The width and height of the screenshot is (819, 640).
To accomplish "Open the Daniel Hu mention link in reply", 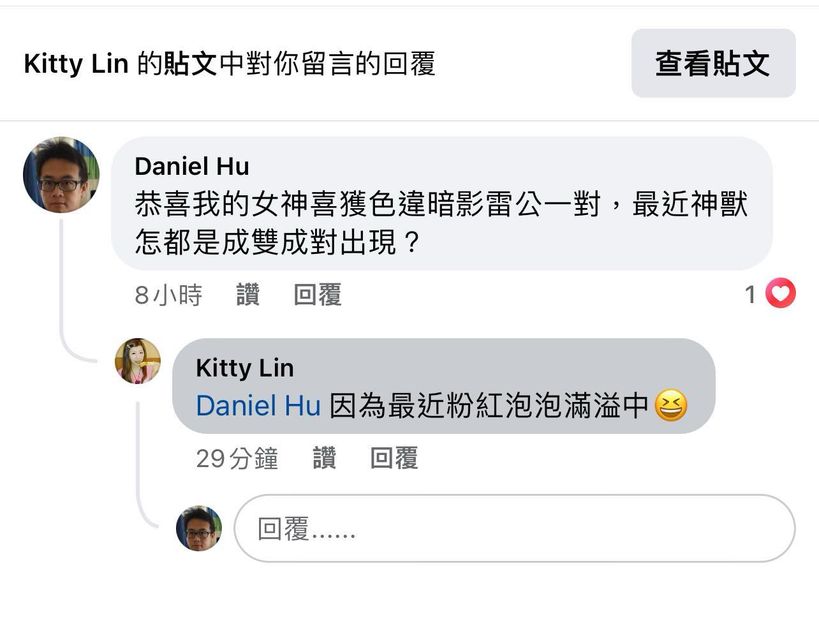I will [258, 406].
